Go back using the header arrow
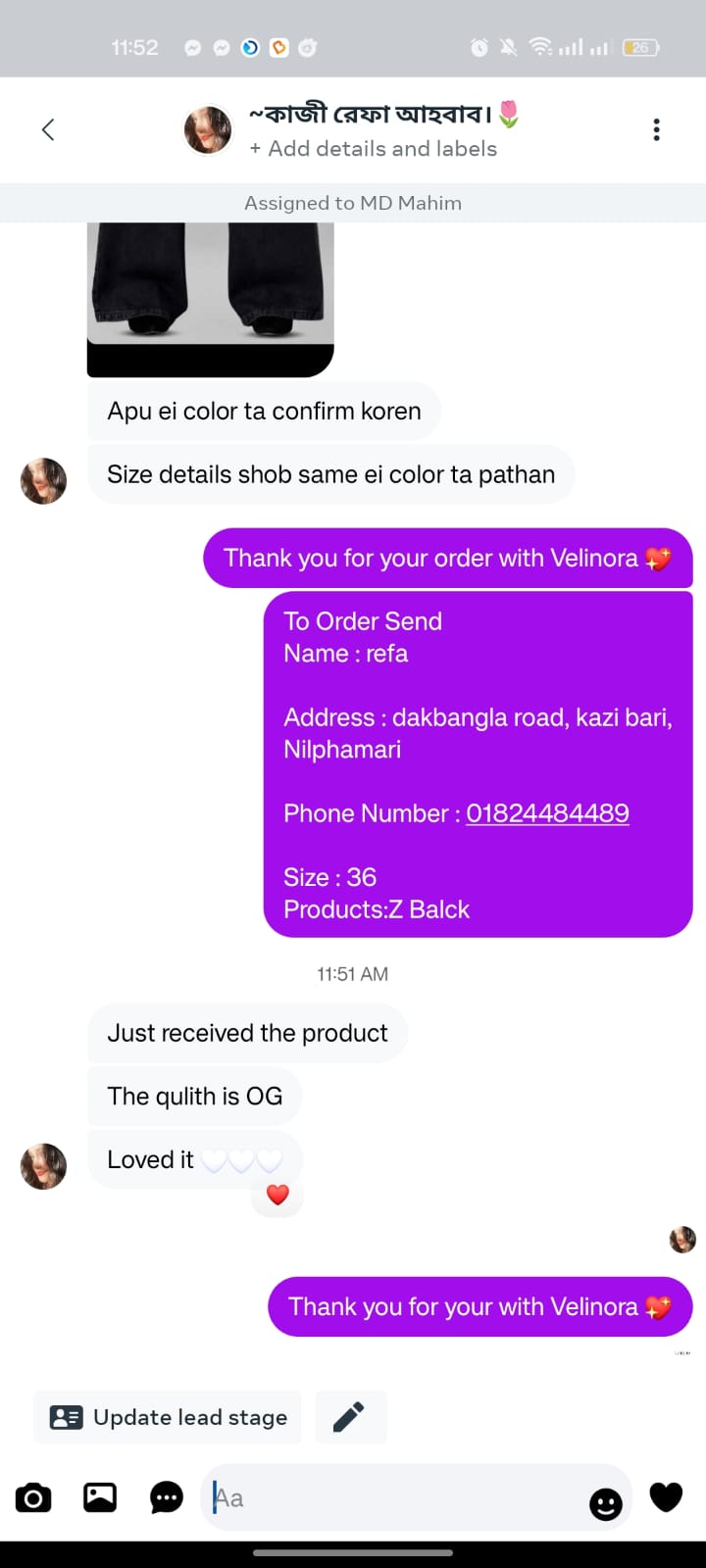 (x=47, y=129)
